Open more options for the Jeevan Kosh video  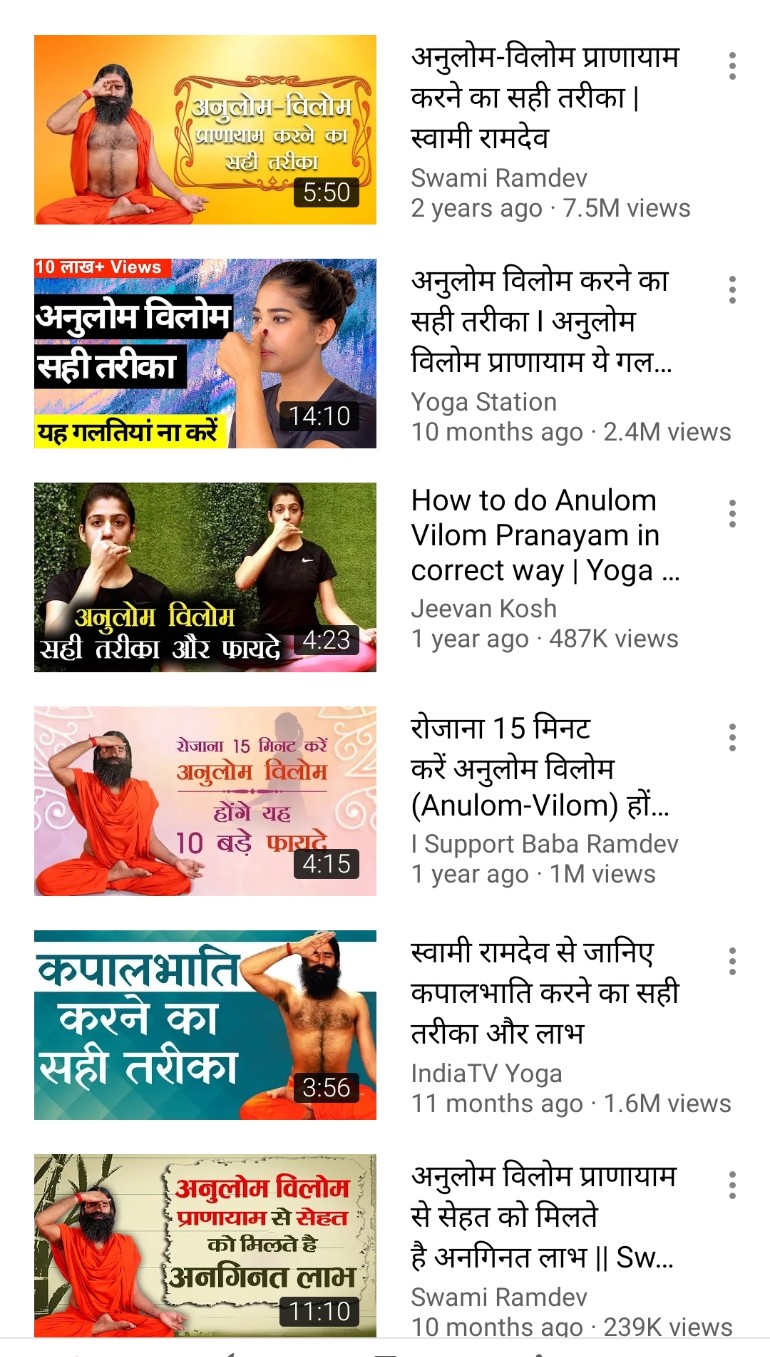pos(732,514)
